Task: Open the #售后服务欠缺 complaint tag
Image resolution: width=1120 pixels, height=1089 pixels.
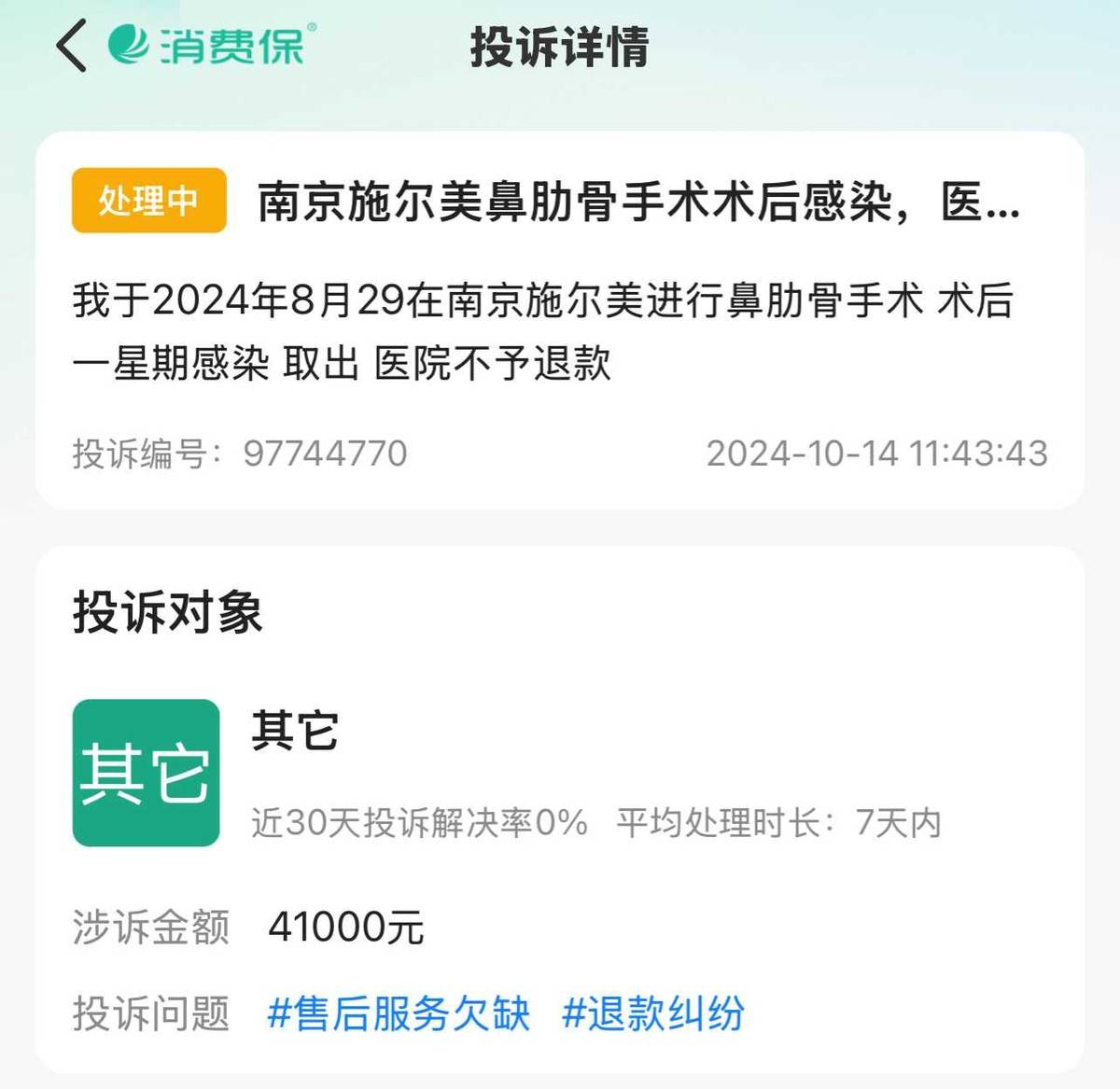Action: click(399, 1013)
